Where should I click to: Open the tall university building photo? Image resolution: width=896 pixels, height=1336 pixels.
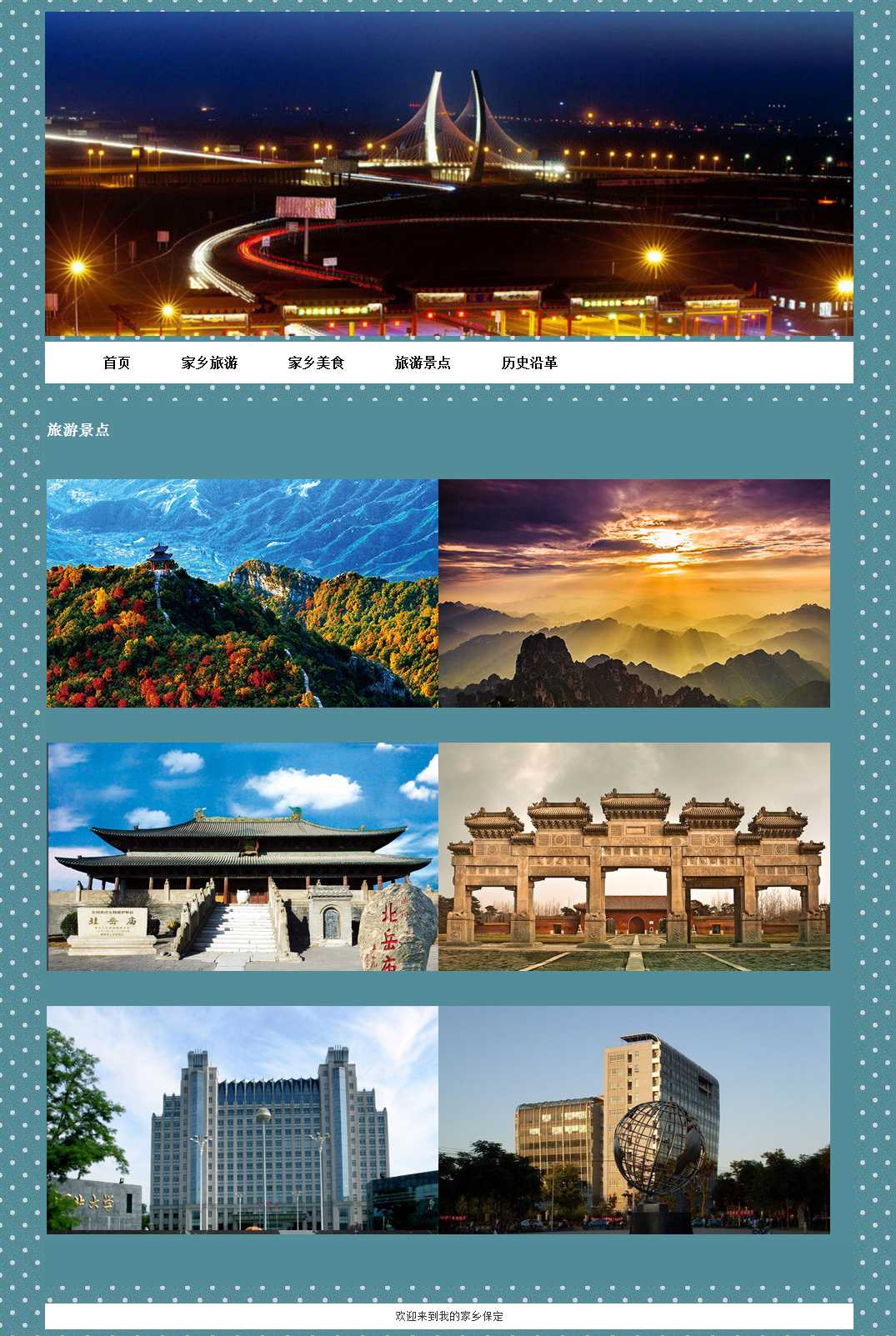click(x=243, y=1119)
